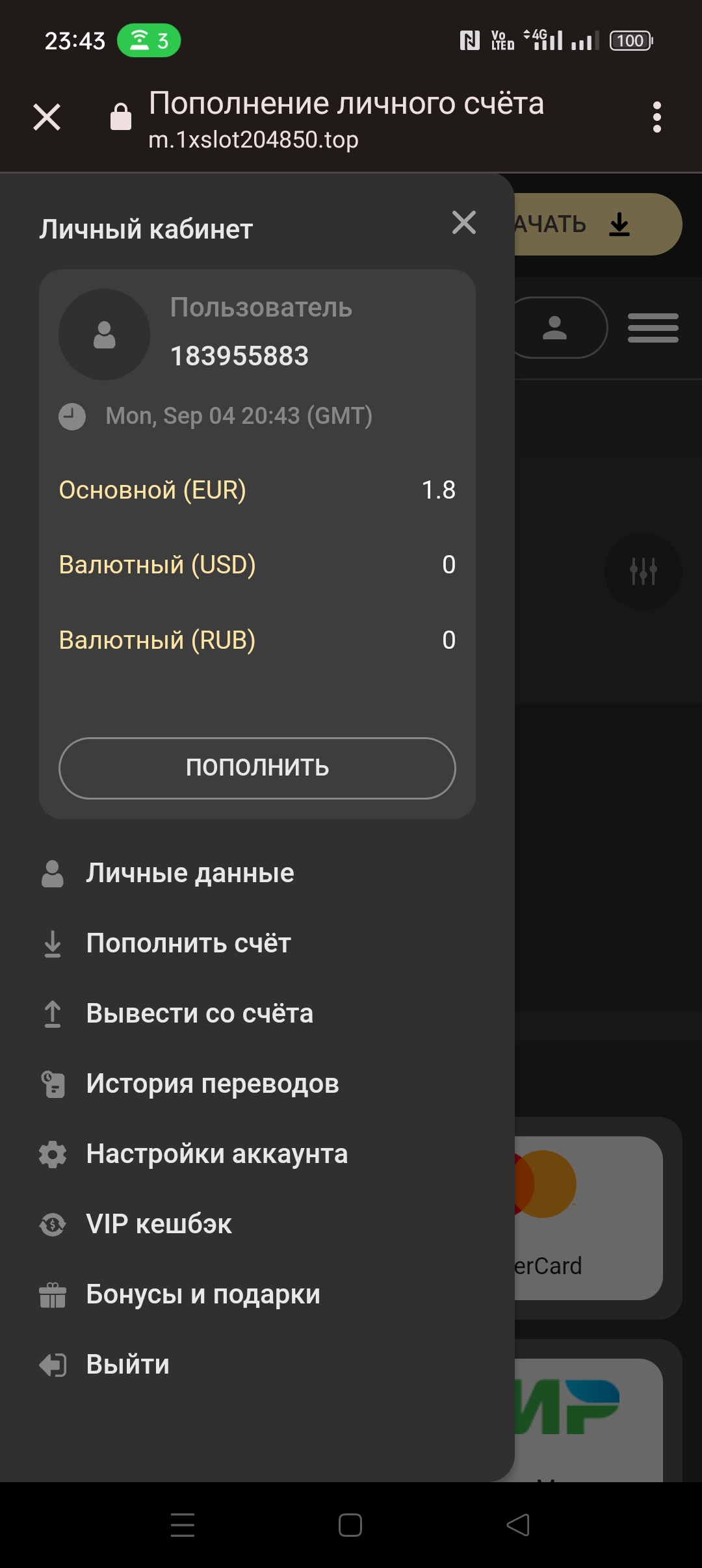Go to Пополнить счёт
This screenshot has height=1568, width=702.
188,943
